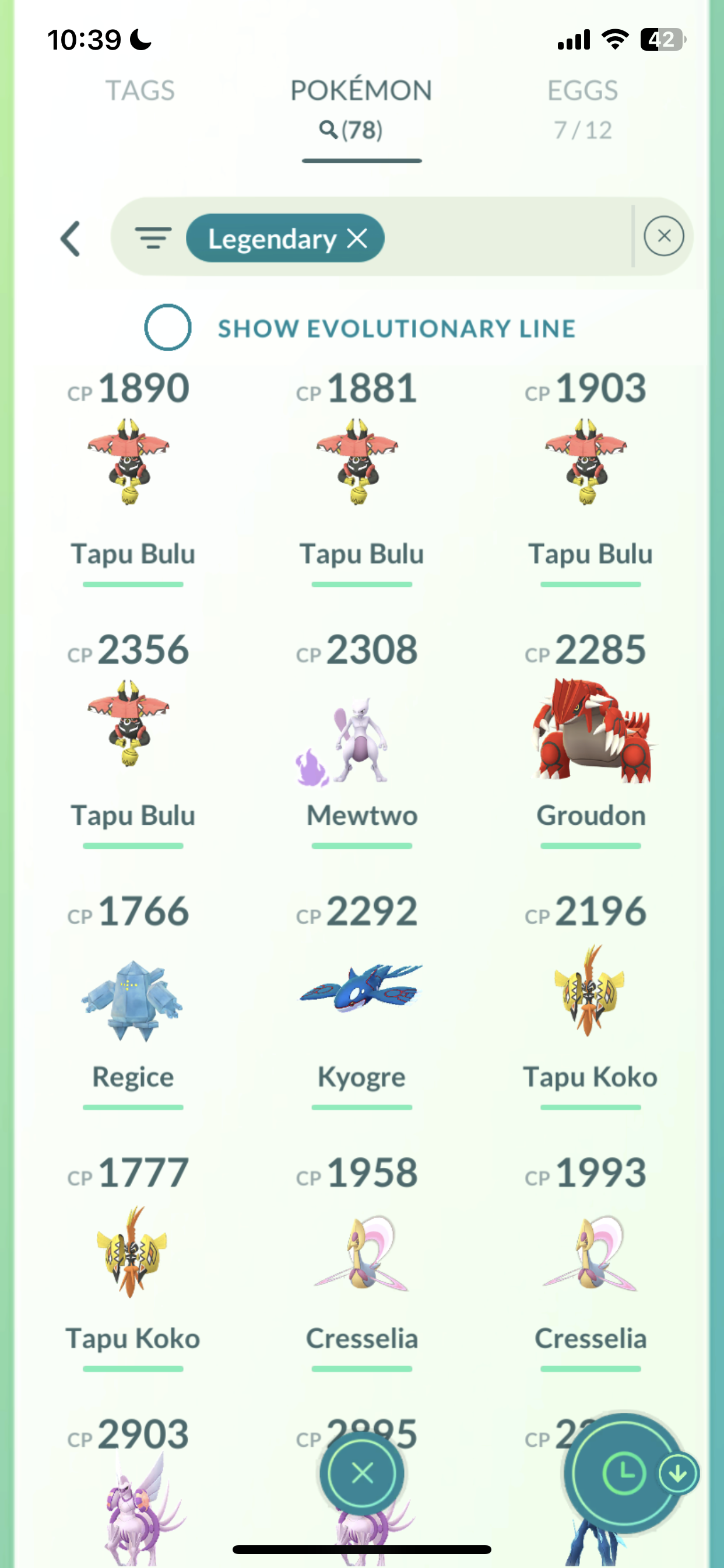
Task: View Kyogre with CP 2292
Action: point(360,989)
